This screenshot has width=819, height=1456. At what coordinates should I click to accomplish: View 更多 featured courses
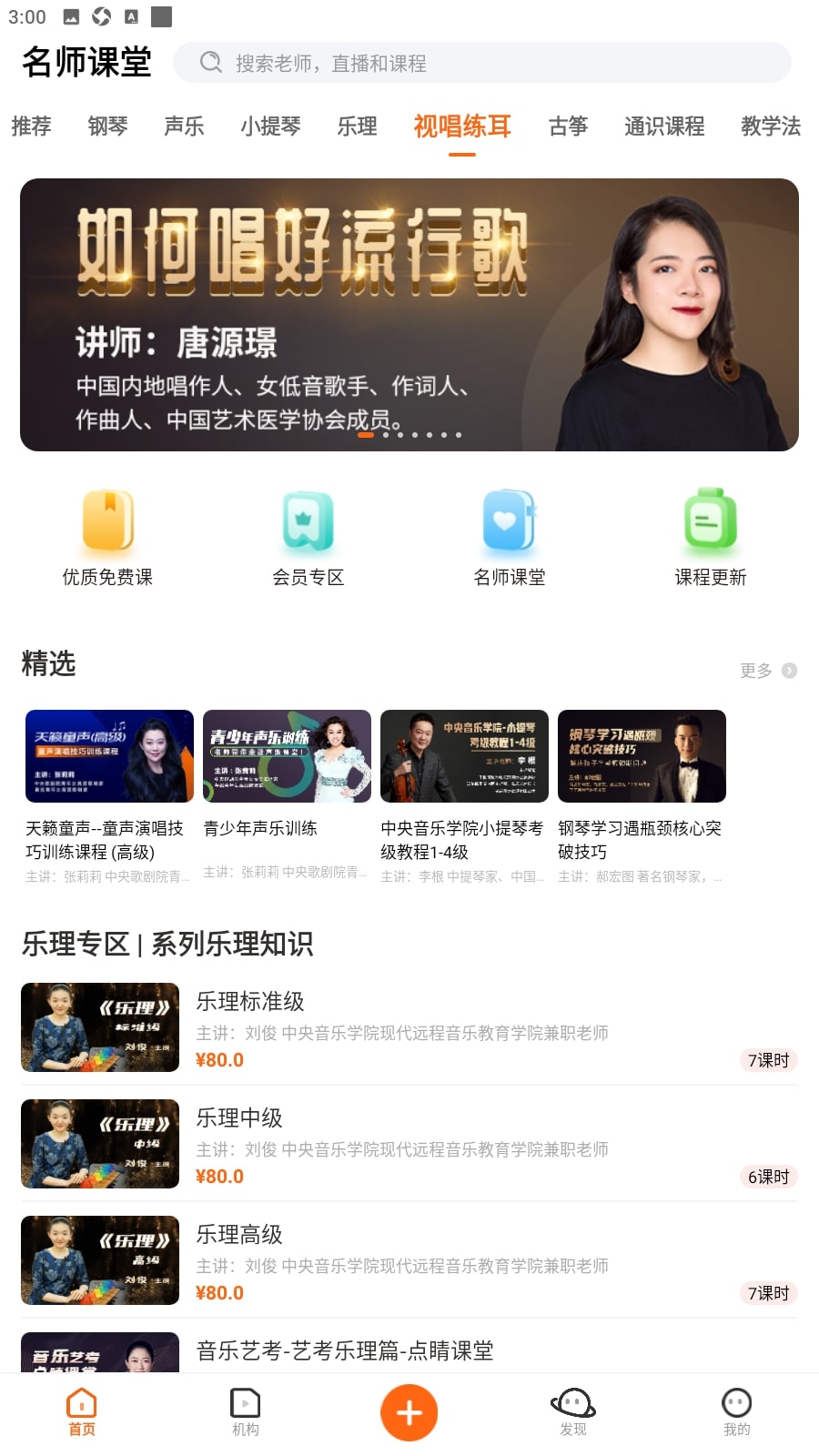click(x=767, y=671)
